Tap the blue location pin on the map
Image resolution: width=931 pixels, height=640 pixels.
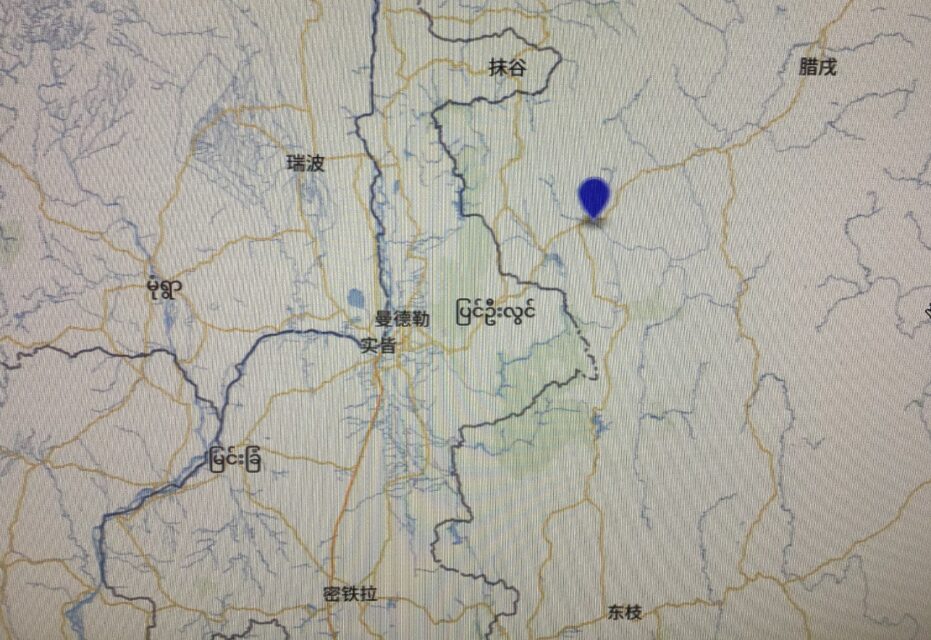click(594, 196)
